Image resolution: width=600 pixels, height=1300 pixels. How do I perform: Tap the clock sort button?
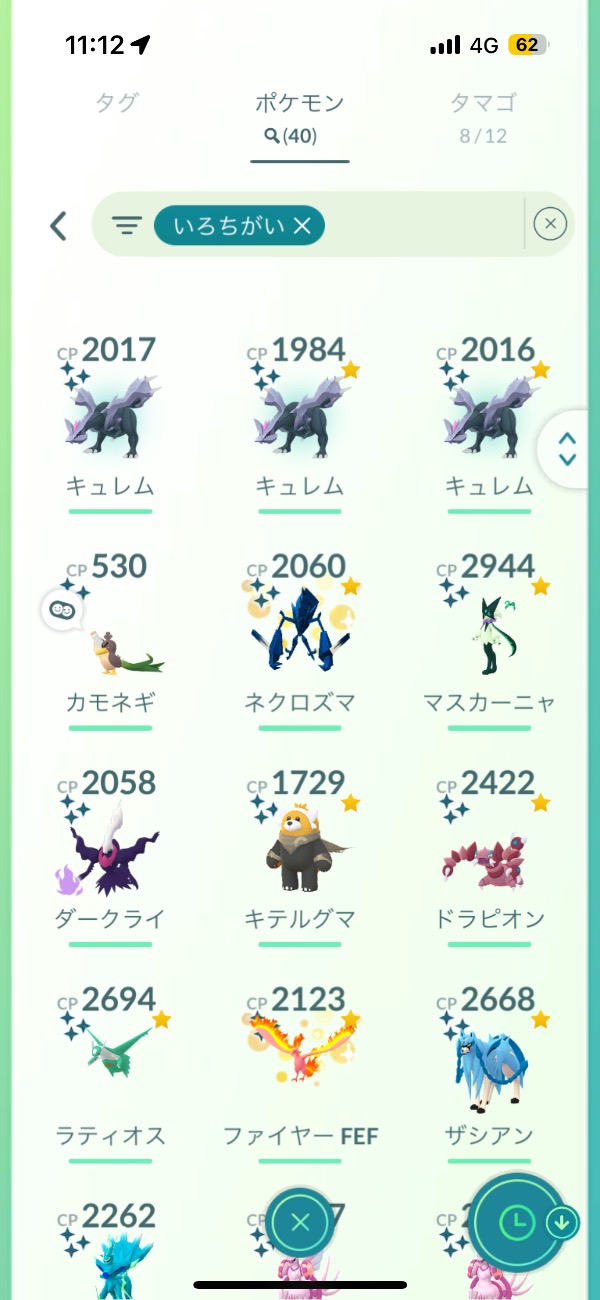(517, 1221)
